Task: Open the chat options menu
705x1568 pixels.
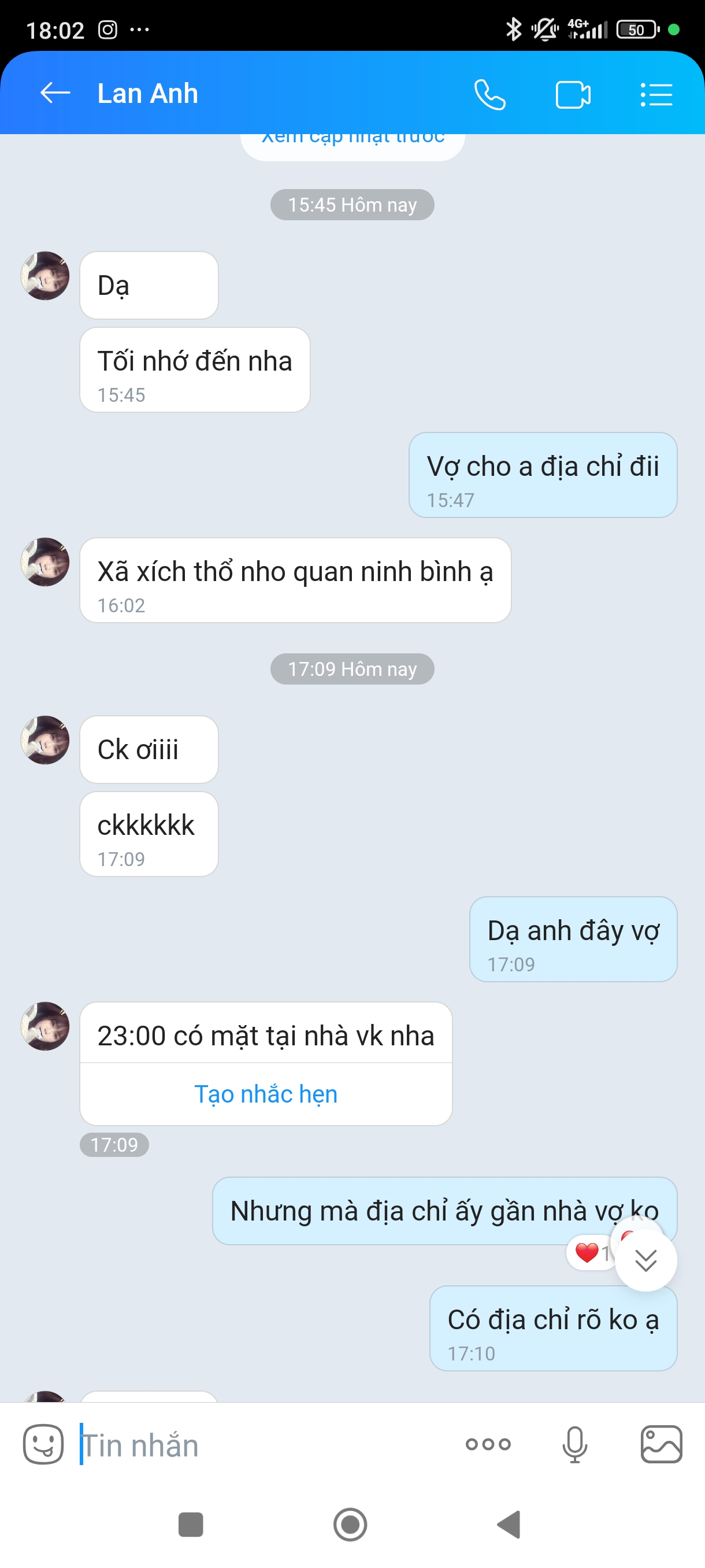Action: 656,95
